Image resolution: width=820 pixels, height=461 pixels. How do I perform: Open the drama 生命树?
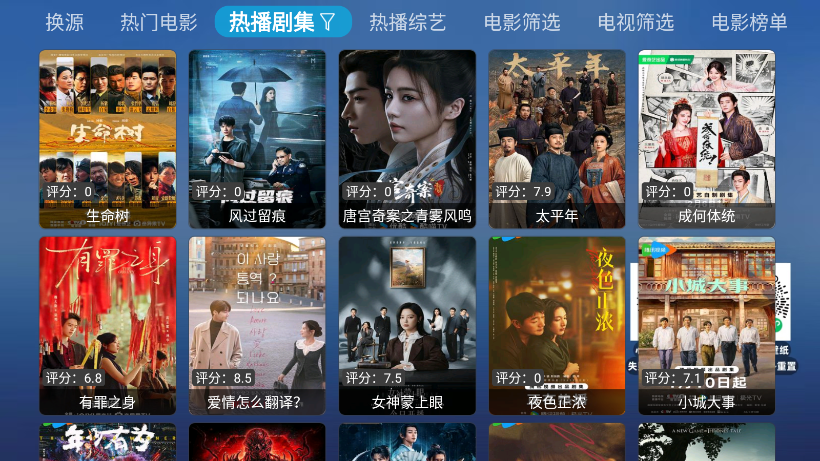[108, 139]
